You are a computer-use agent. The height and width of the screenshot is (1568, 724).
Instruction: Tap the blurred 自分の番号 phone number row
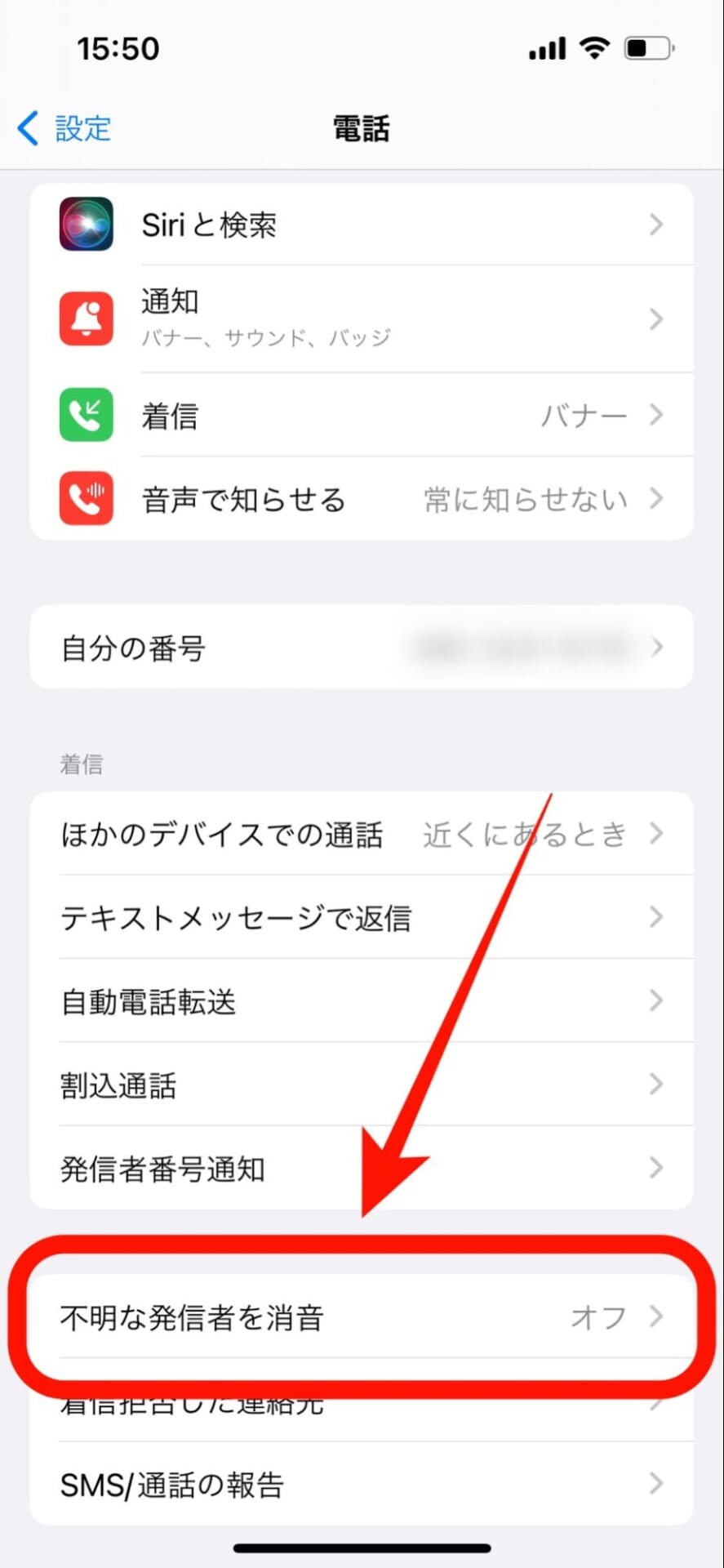point(362,647)
